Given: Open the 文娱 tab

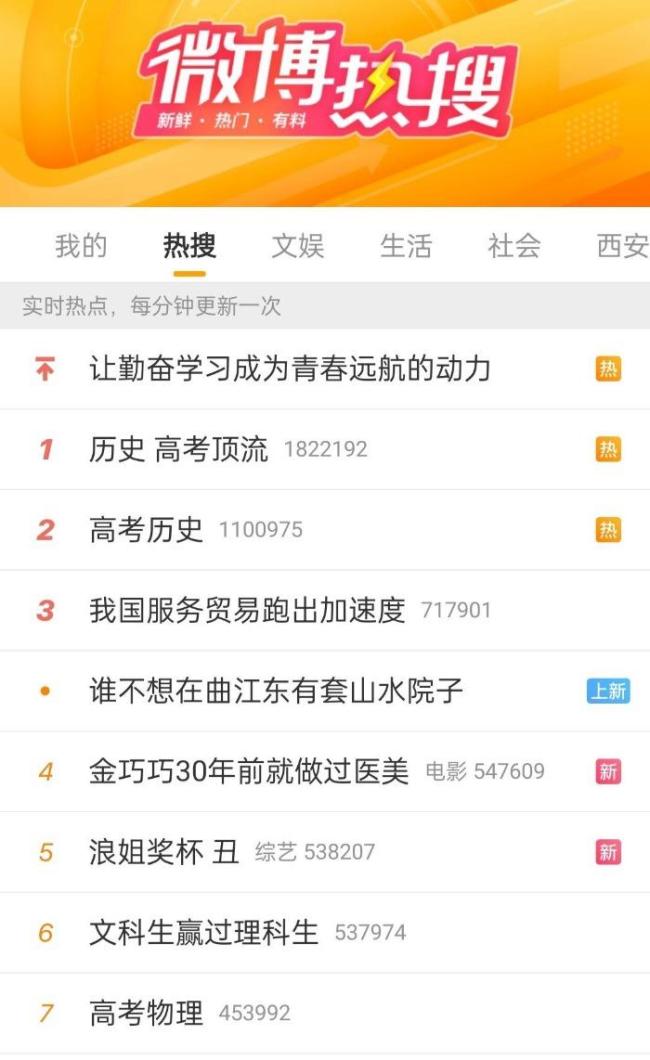Looking at the screenshot, I should coord(298,245).
